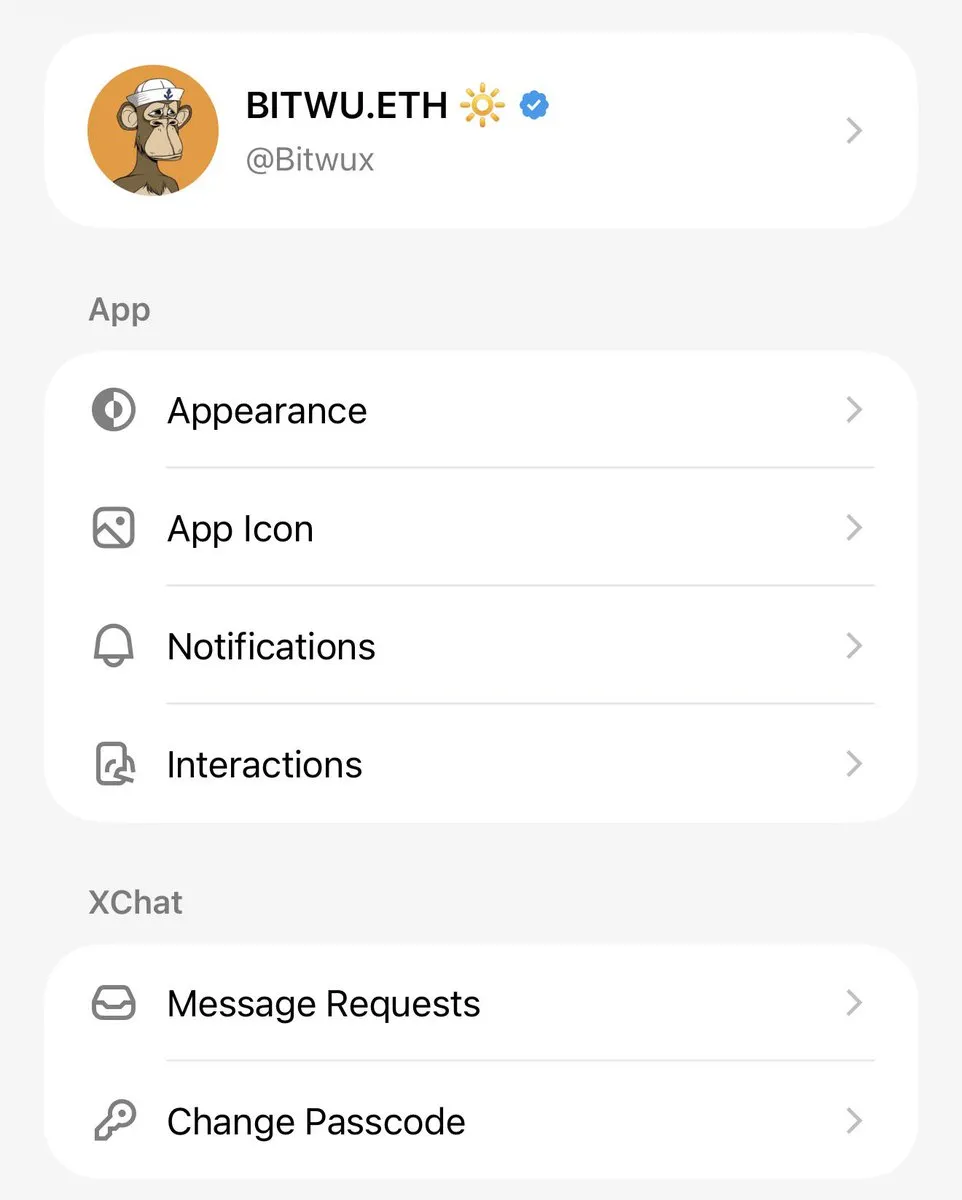Open the BITWU.ETH profile row
The height and width of the screenshot is (1200, 962).
click(x=480, y=130)
